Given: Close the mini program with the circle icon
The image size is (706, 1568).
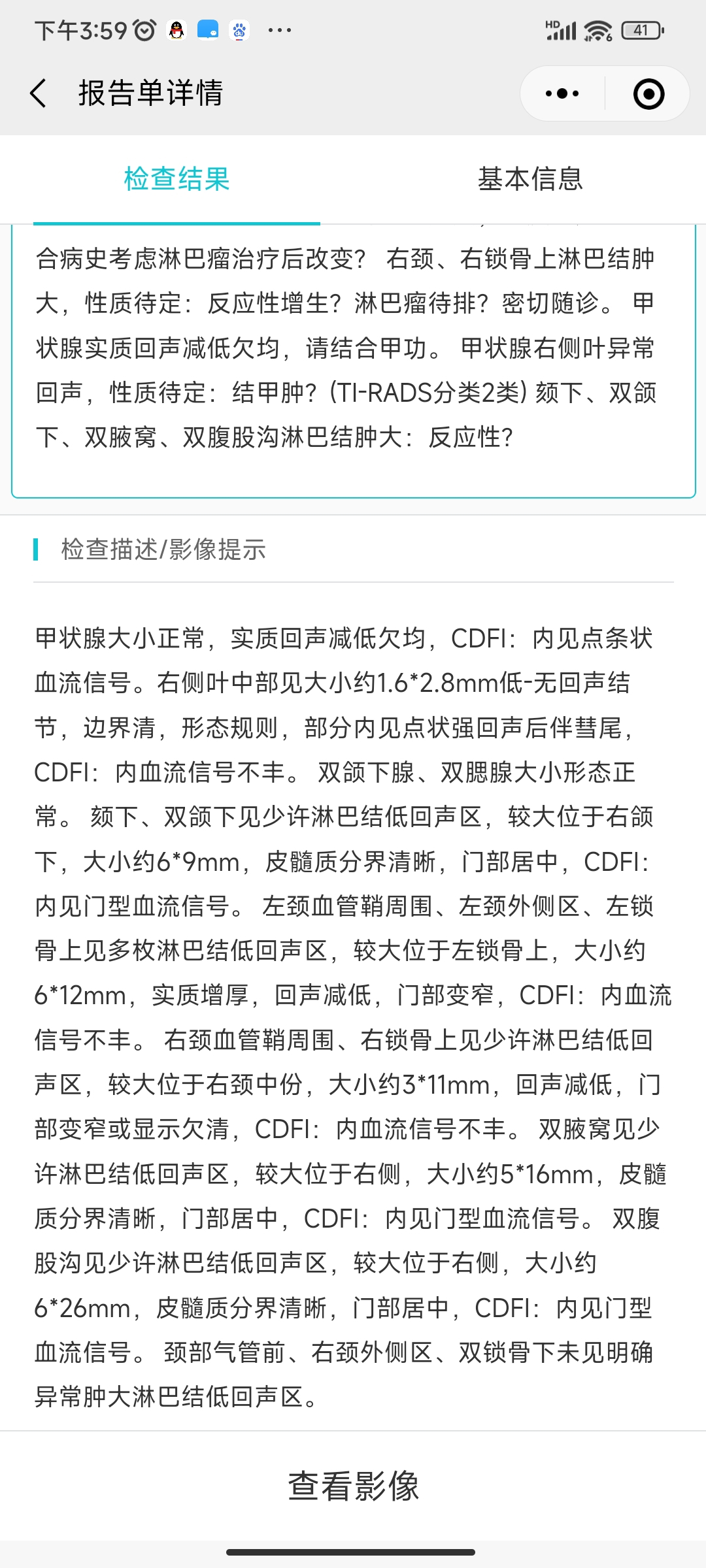Looking at the screenshot, I should coord(648,93).
